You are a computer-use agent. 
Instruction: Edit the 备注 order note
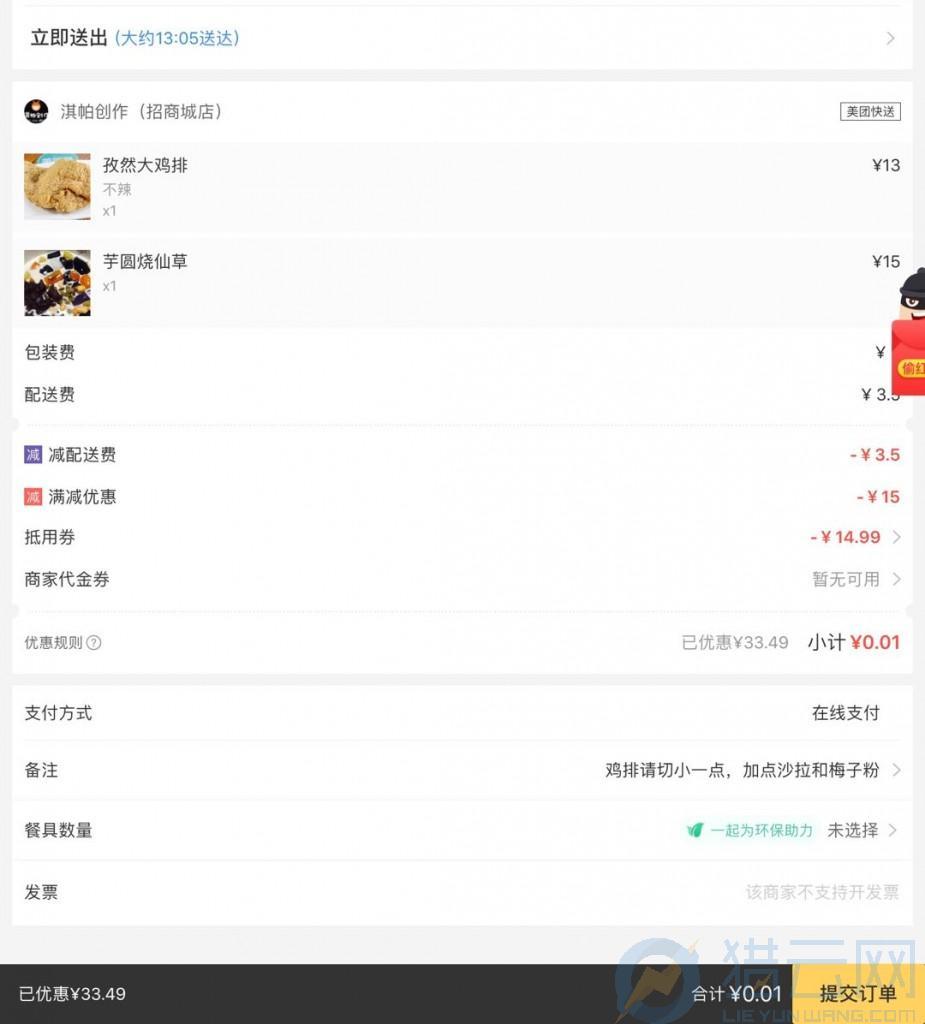(462, 770)
